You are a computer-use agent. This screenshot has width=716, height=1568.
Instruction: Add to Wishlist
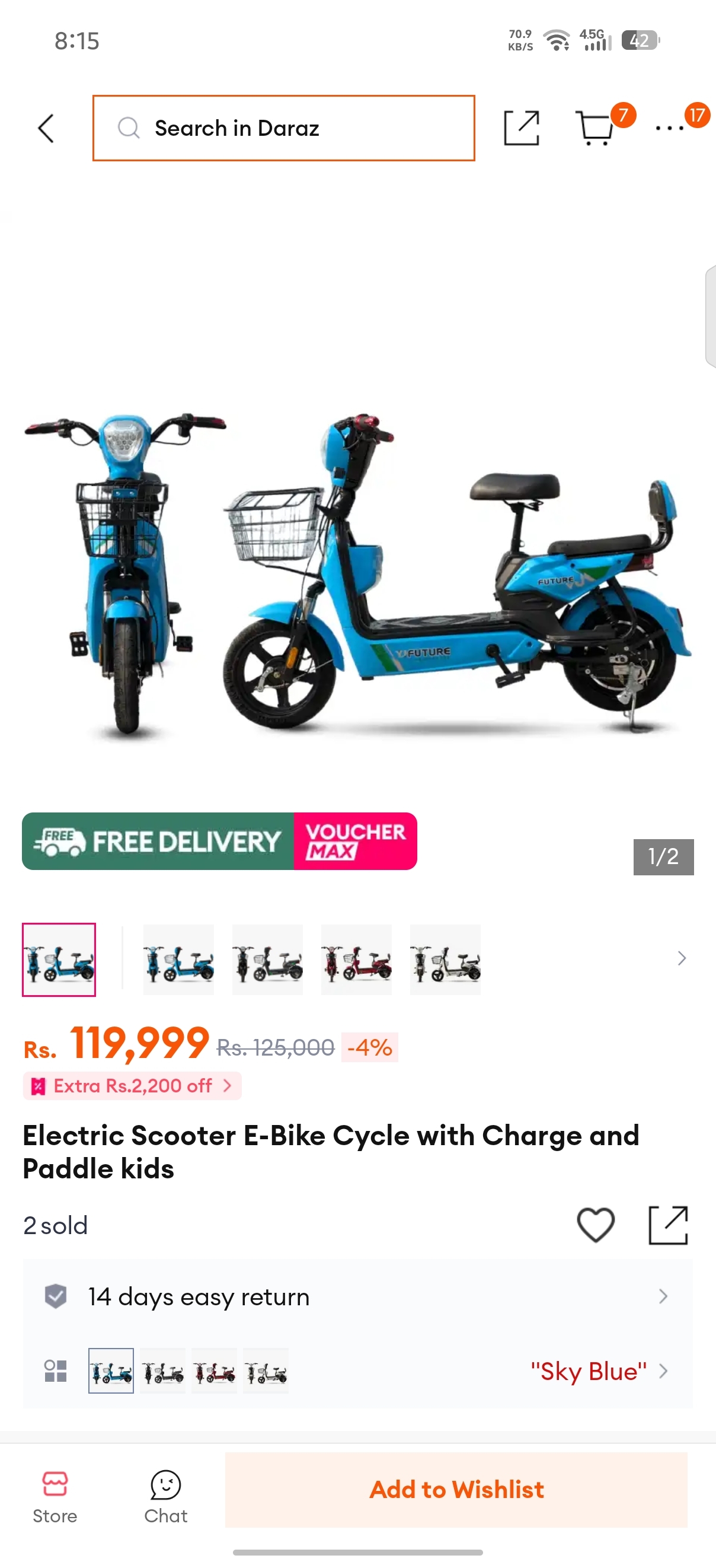pyautogui.click(x=456, y=1490)
